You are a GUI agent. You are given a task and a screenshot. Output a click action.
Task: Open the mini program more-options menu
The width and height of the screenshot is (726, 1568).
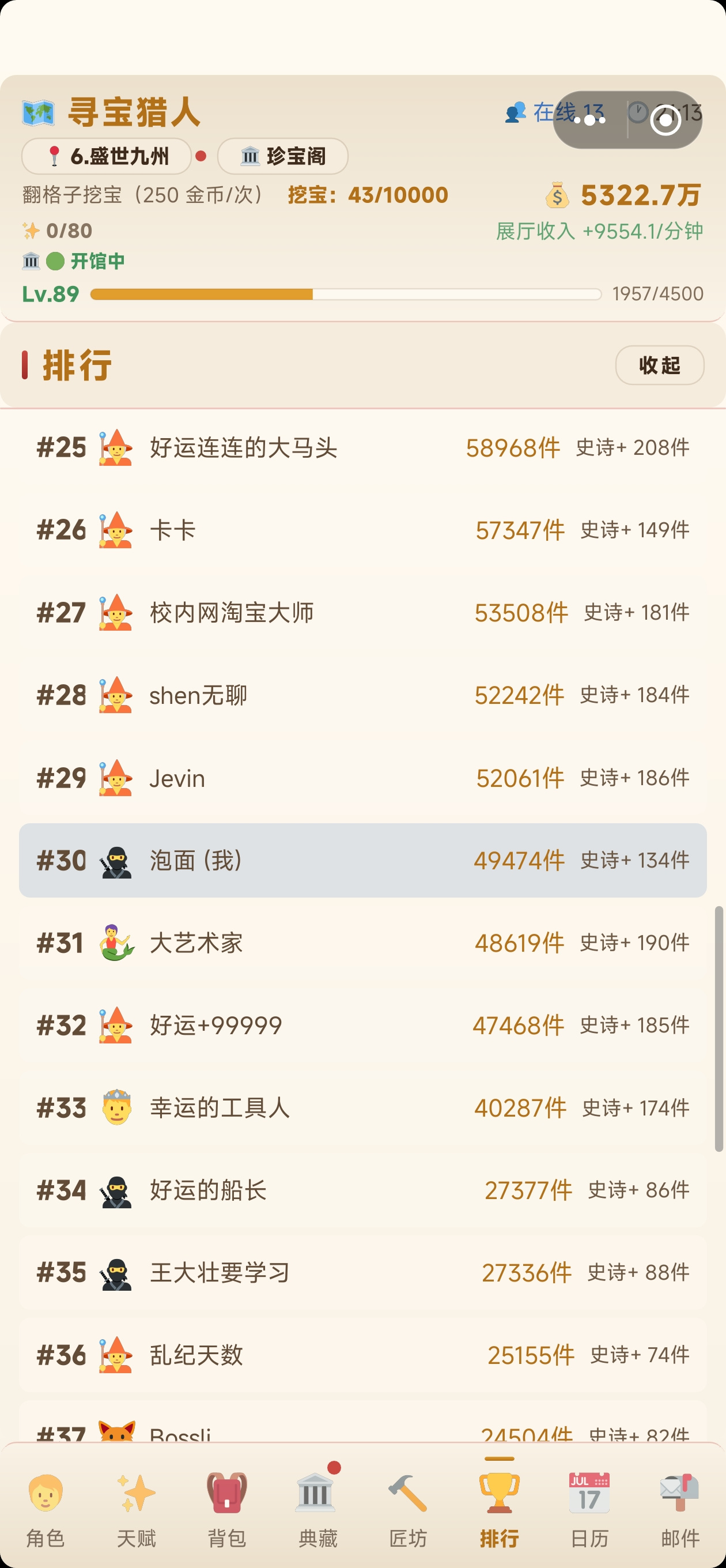pyautogui.click(x=589, y=120)
